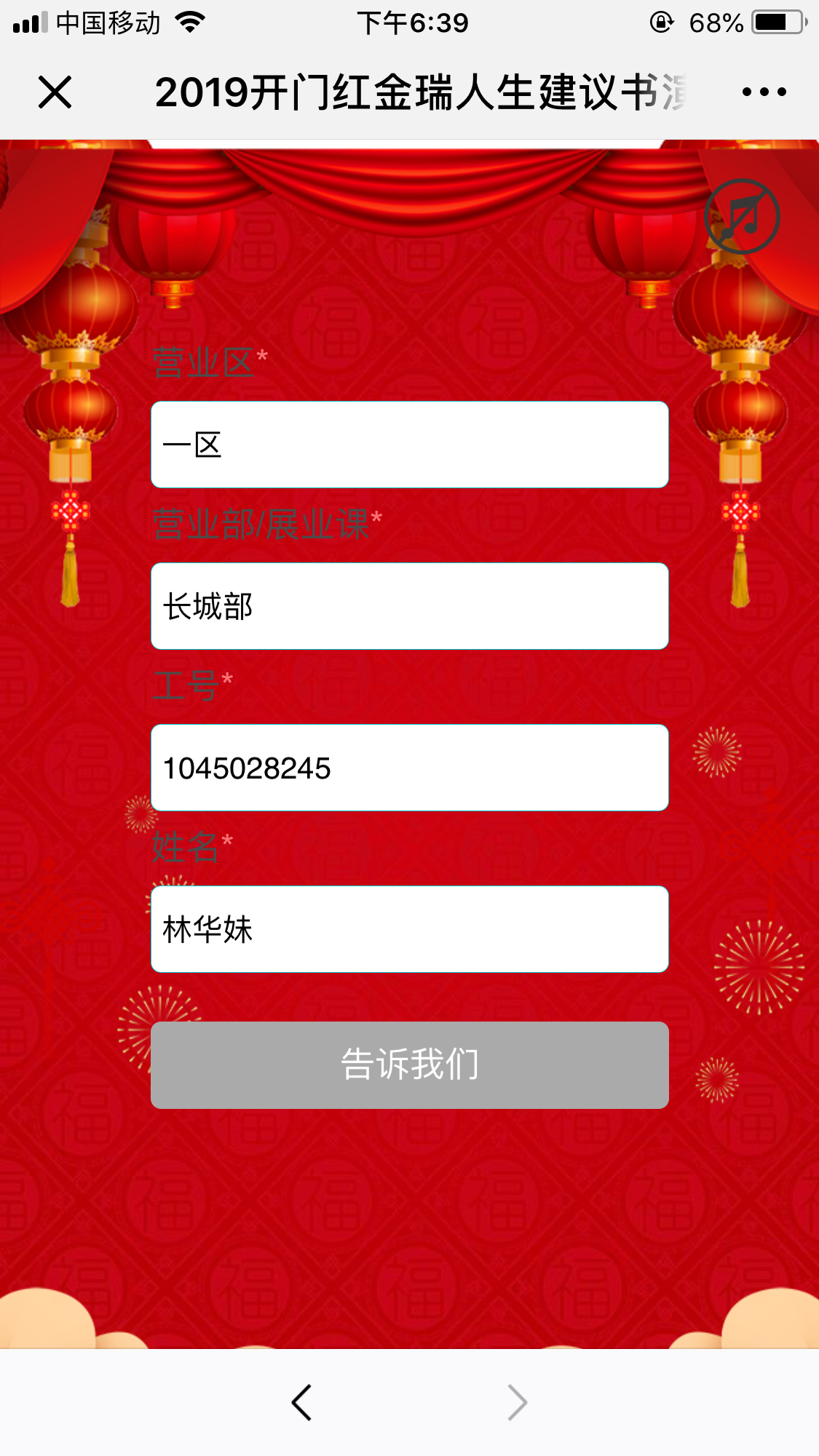Edit the 工号 field with 1045028245
The image size is (819, 1456).
[x=409, y=768]
